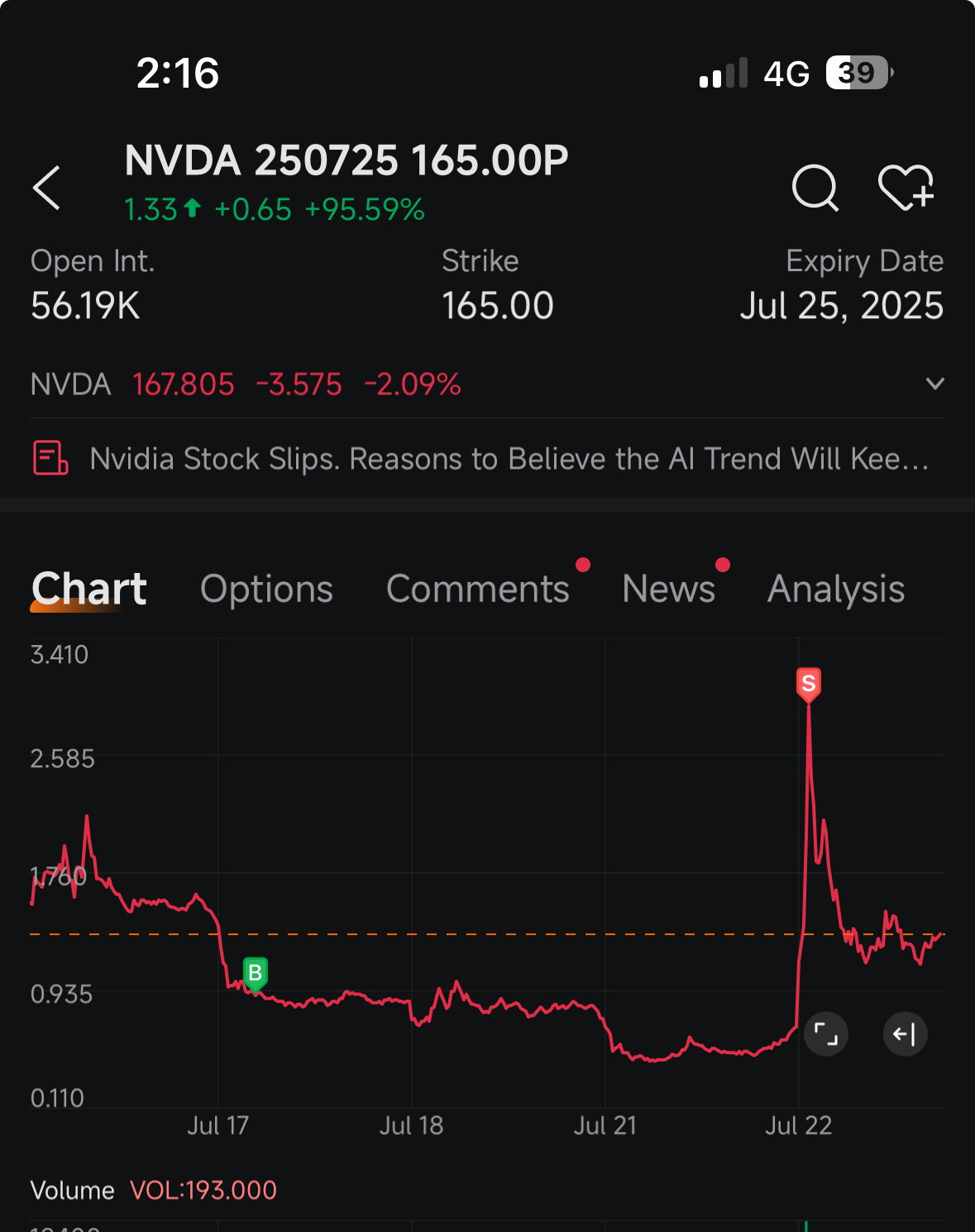
Task: Add this option to favorites watchlist
Action: point(906,187)
